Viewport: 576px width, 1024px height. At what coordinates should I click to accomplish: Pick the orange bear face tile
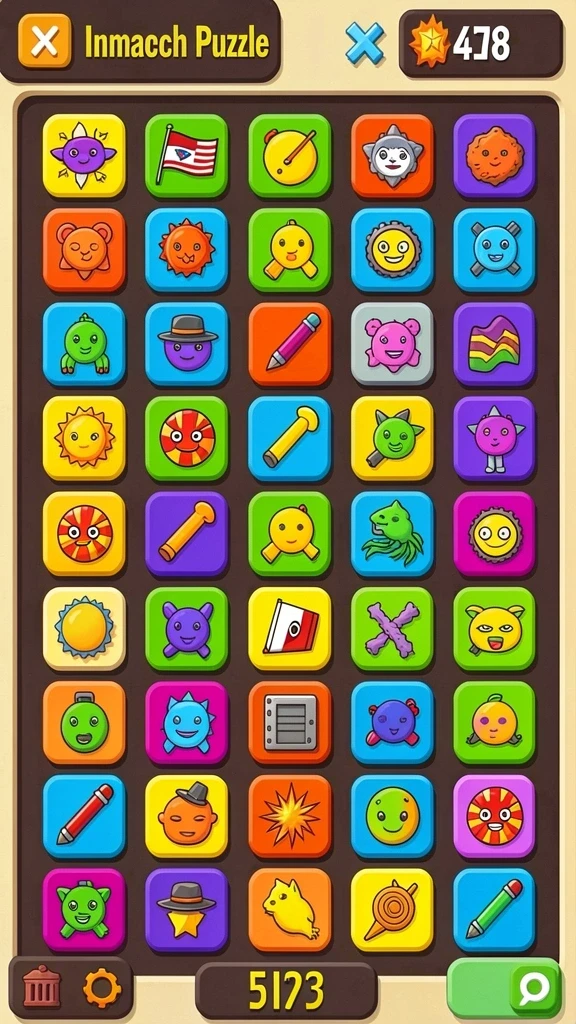click(84, 249)
